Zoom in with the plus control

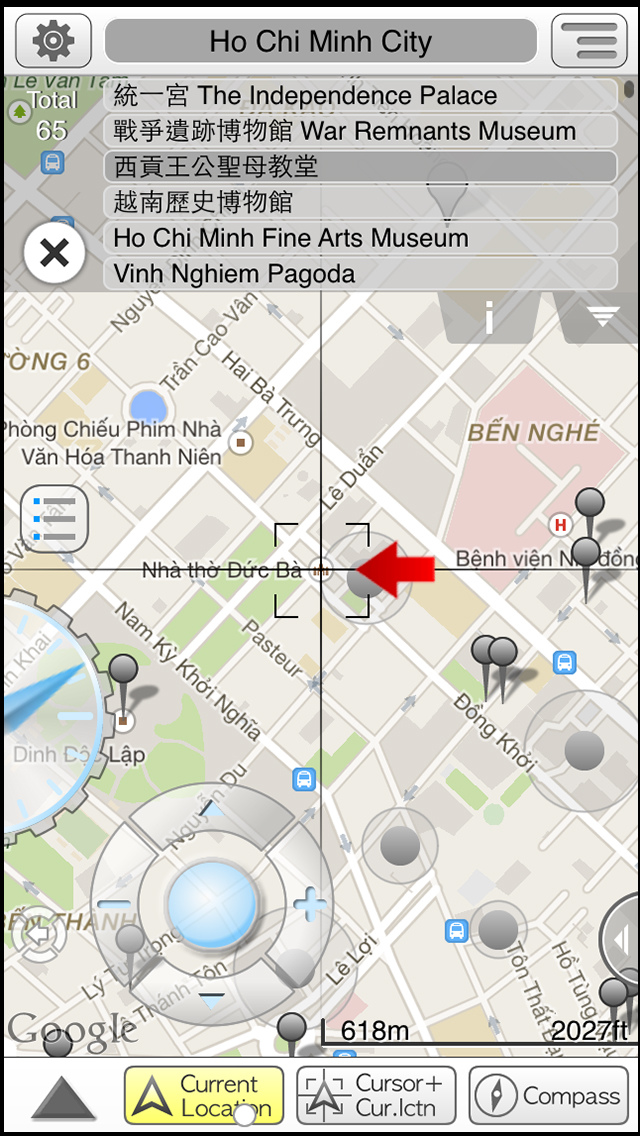point(310,907)
